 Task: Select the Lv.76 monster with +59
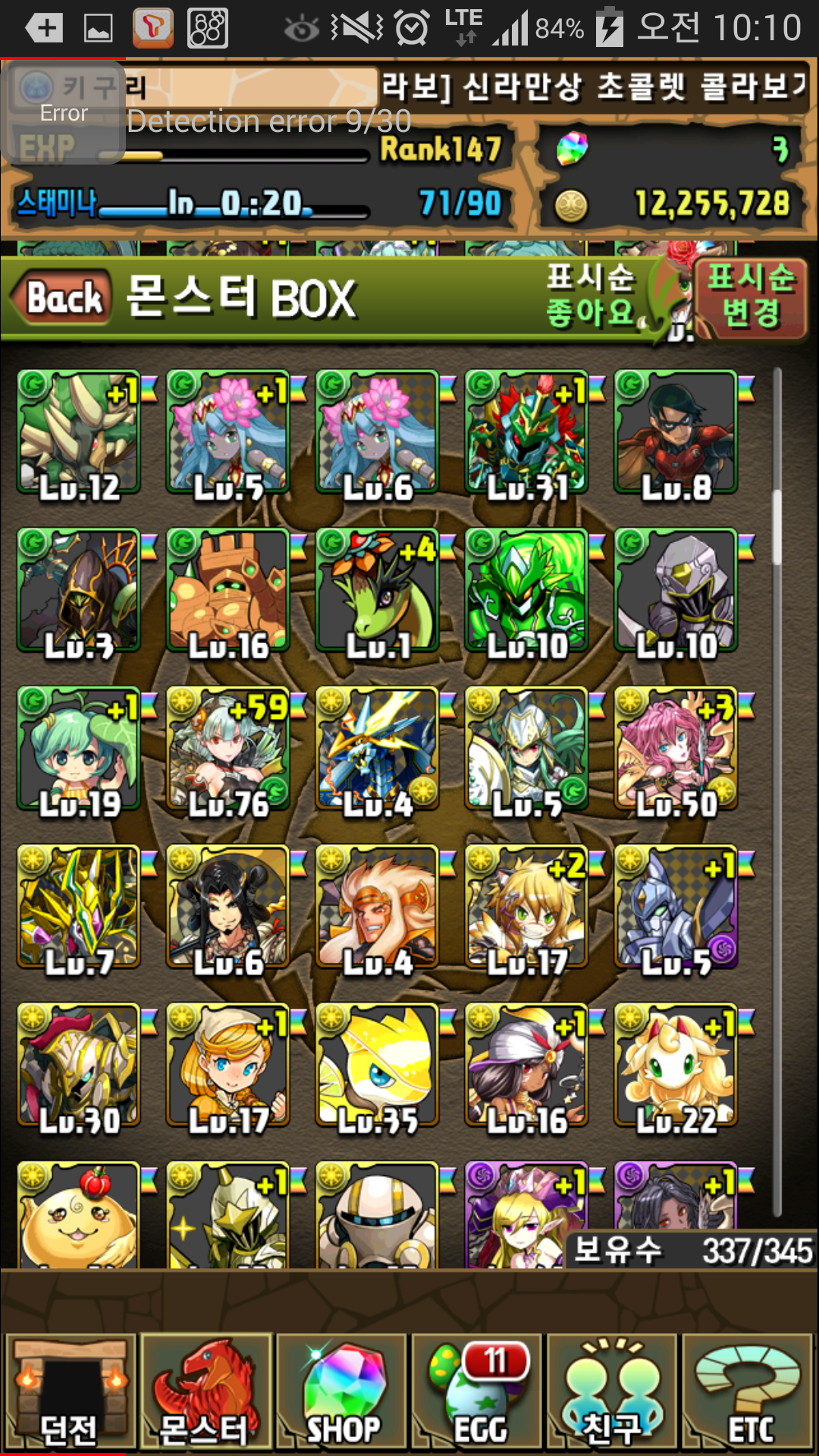[228, 749]
